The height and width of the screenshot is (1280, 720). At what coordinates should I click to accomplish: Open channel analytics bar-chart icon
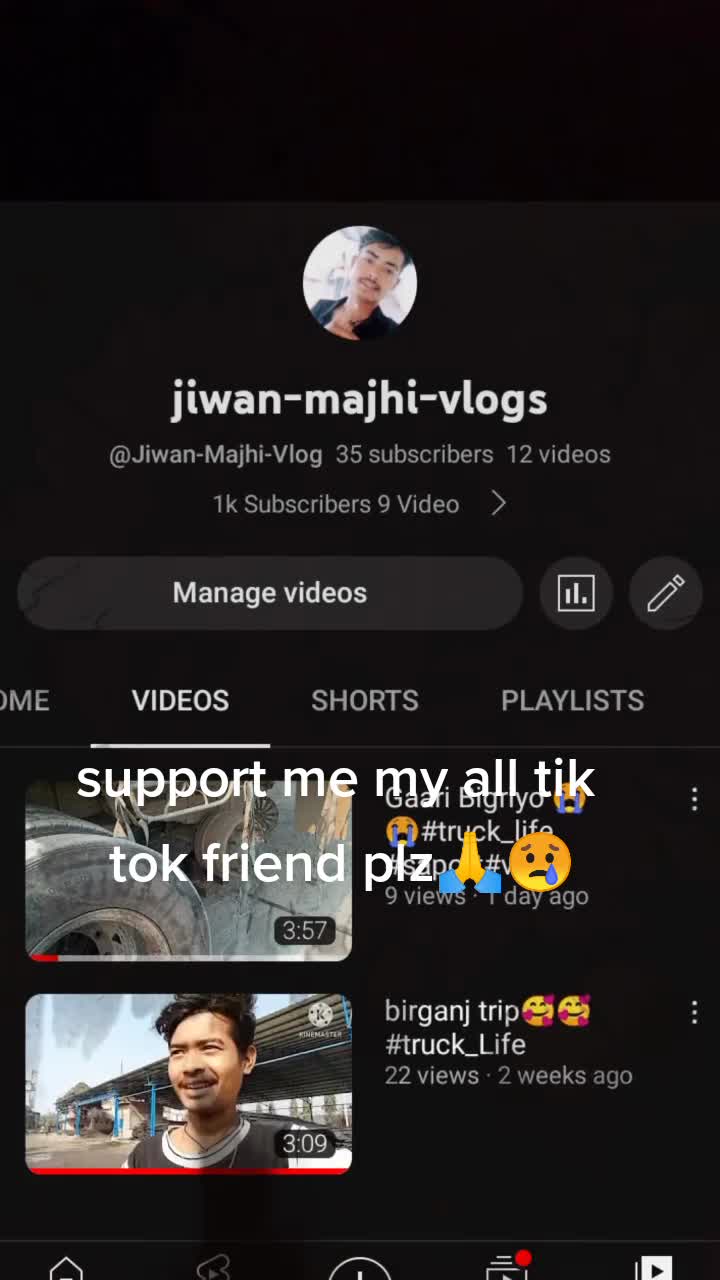click(x=576, y=593)
